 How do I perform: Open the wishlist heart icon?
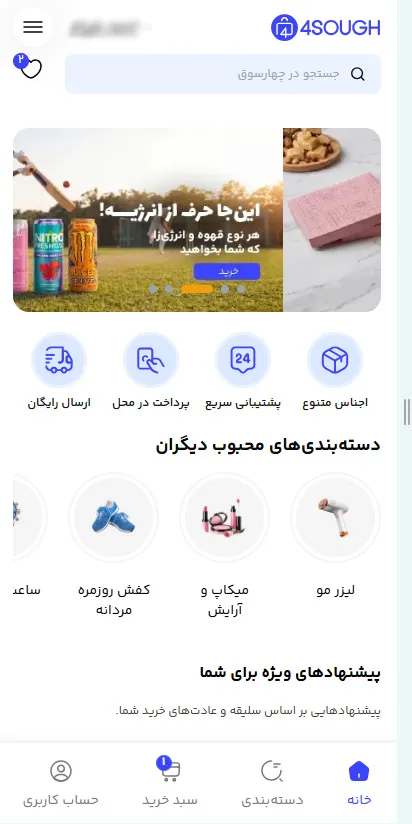click(30, 68)
